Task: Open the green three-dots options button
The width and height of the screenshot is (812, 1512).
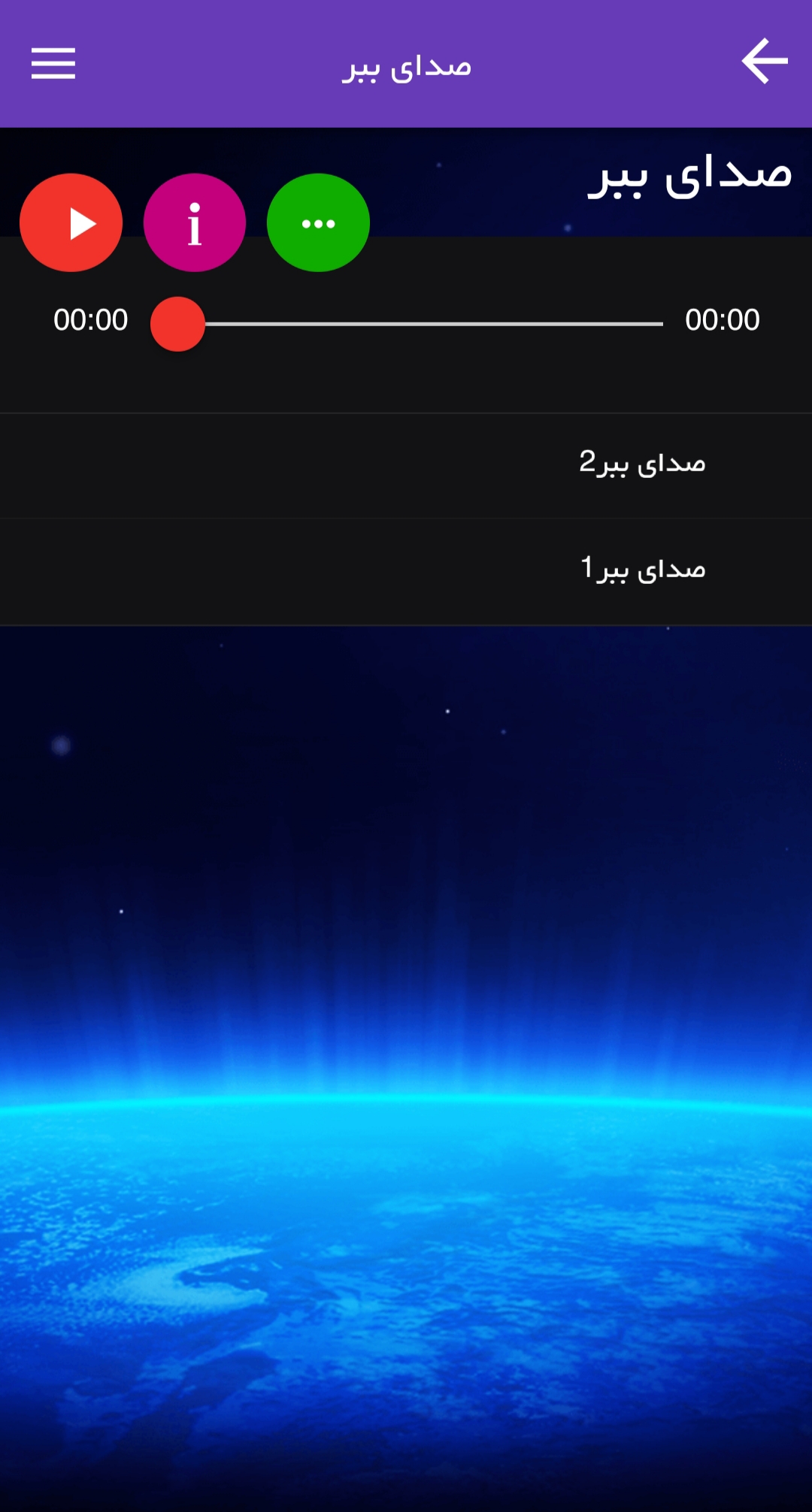Action: 318,223
